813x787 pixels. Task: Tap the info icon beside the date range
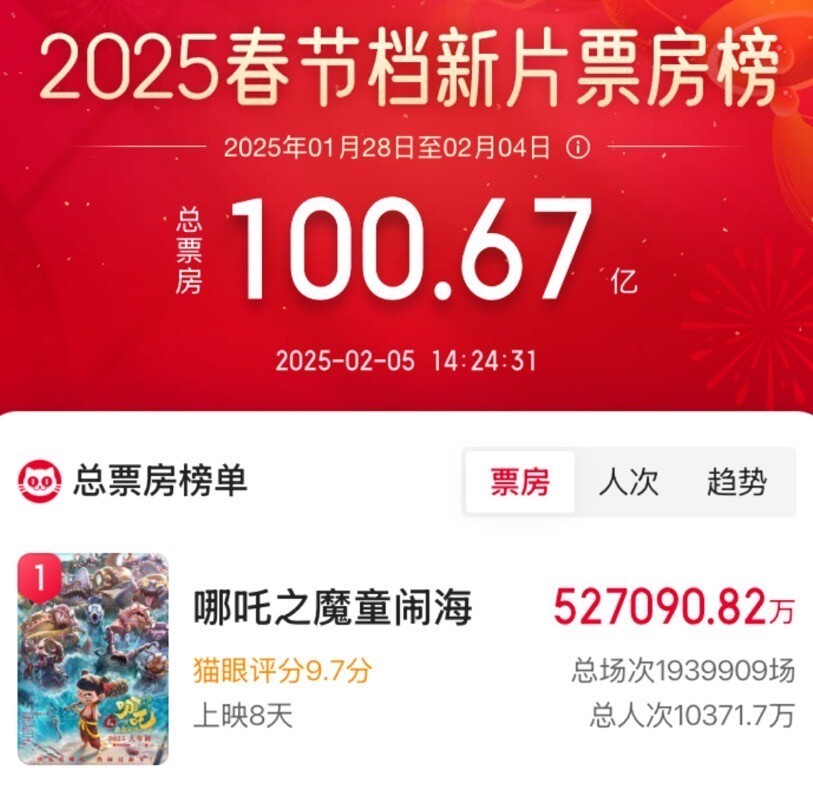(578, 149)
